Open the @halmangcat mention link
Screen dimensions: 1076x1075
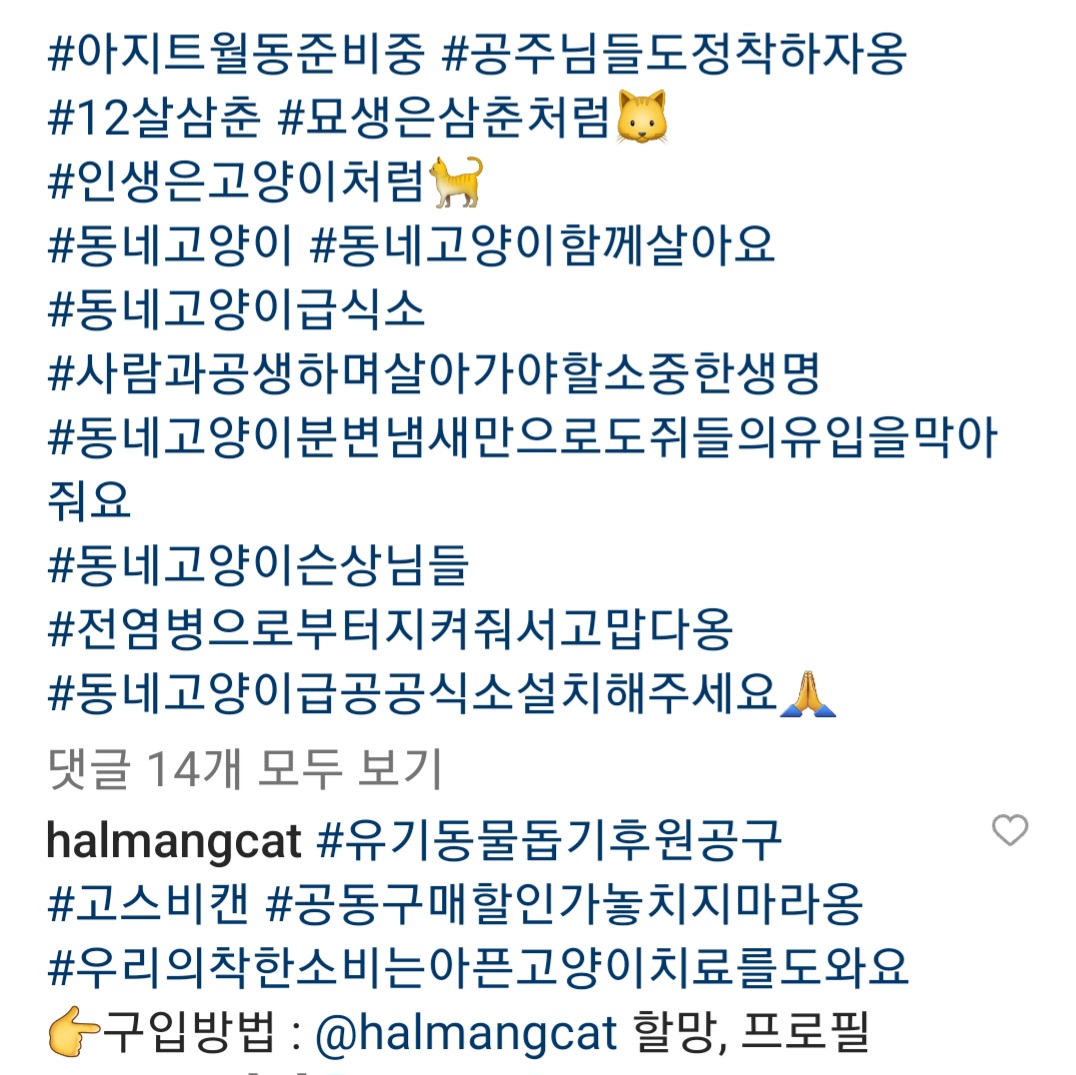pos(465,1034)
